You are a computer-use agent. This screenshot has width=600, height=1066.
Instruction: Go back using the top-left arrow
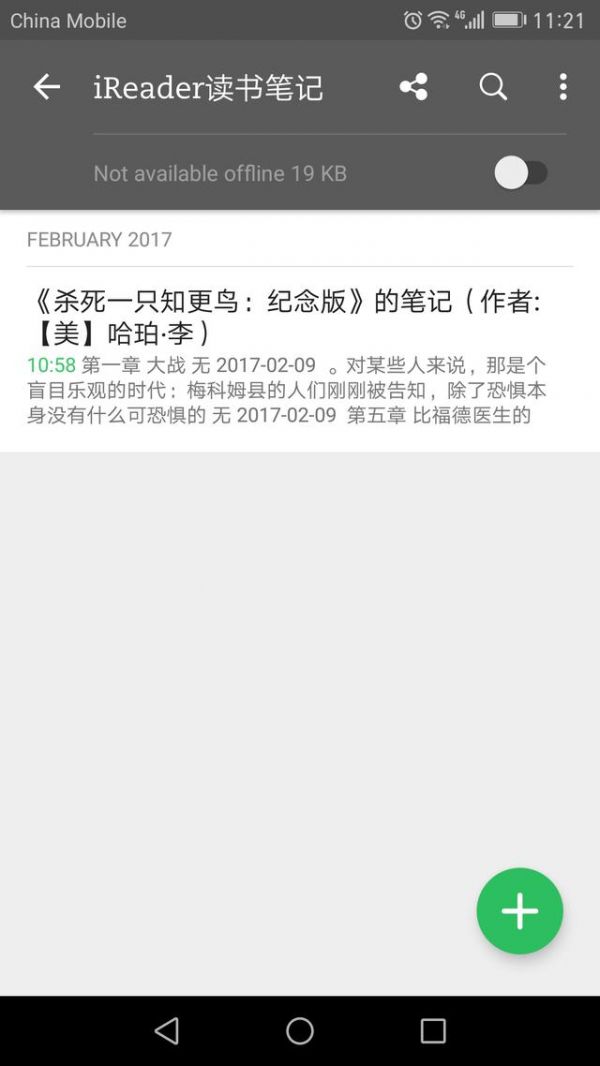47,87
